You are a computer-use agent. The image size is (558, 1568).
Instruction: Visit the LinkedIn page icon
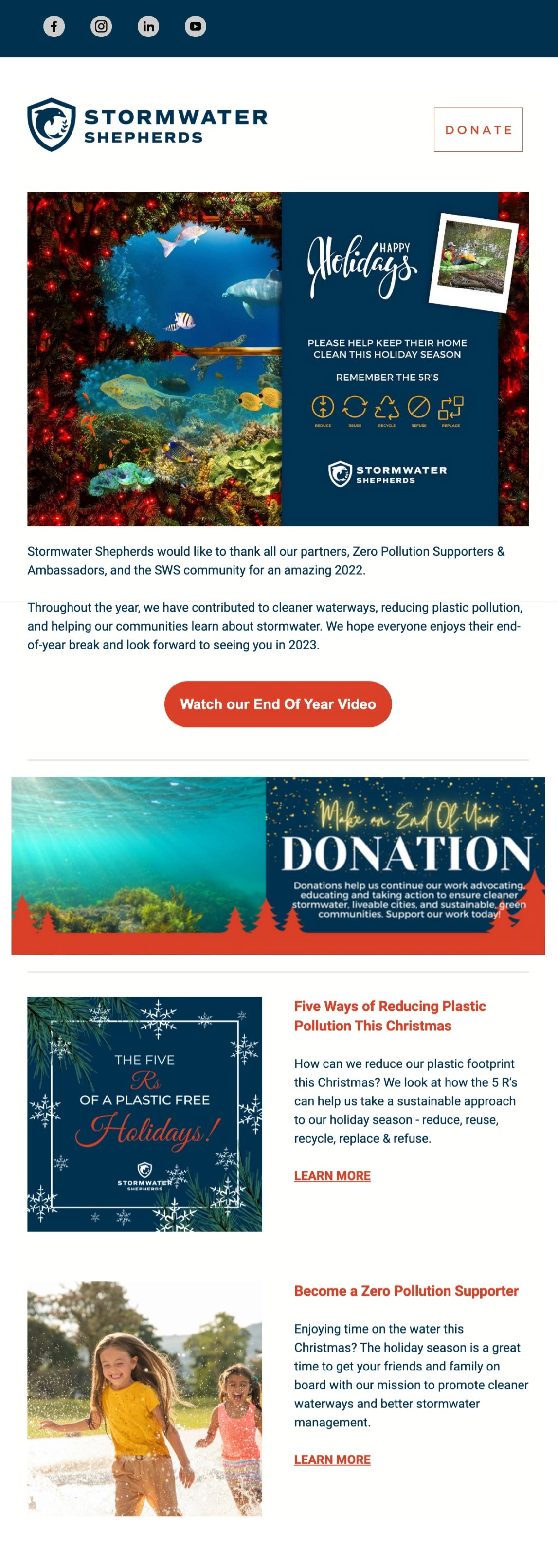(x=148, y=26)
